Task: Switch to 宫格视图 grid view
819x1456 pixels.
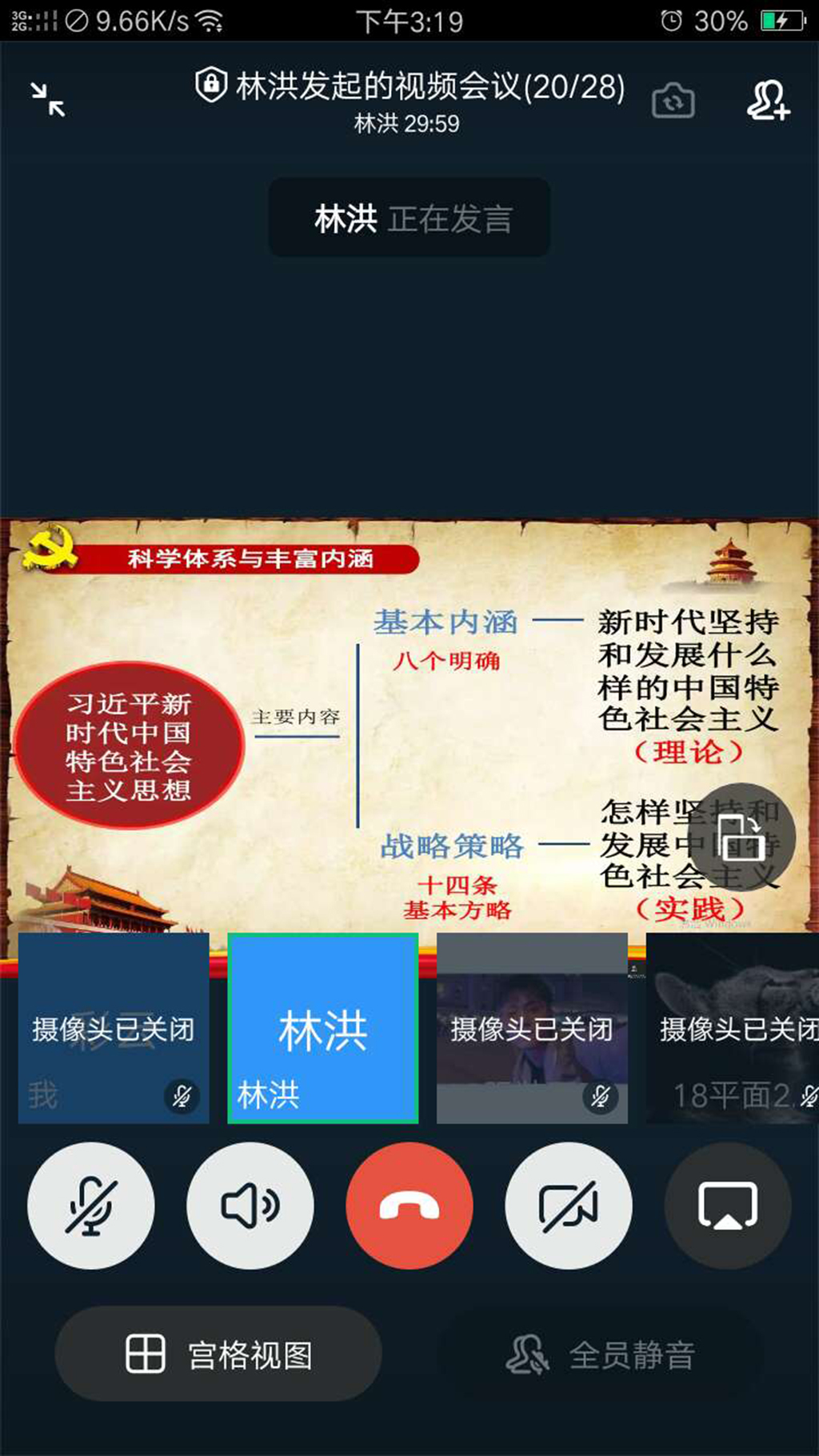Action: coord(218,1354)
